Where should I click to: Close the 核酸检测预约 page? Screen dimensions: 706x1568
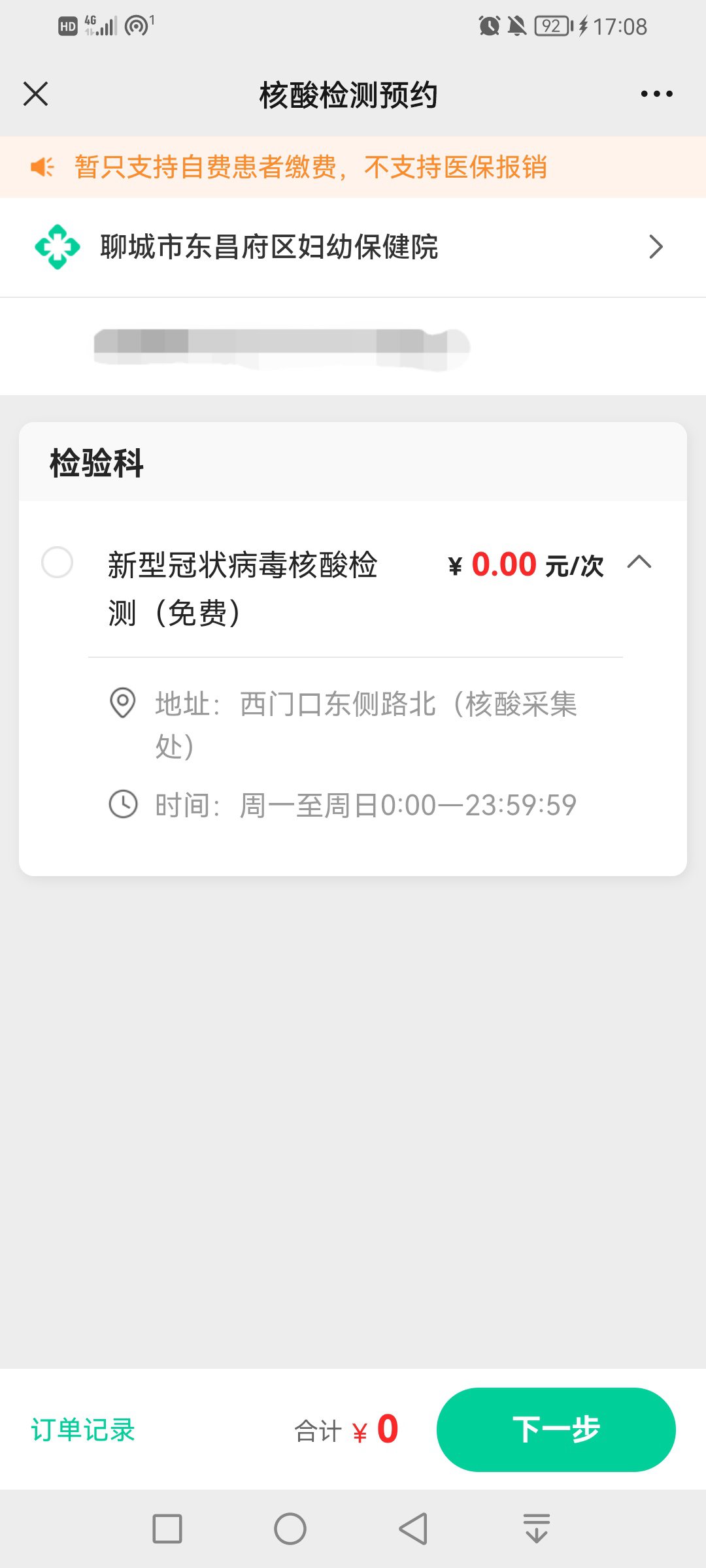(x=36, y=94)
